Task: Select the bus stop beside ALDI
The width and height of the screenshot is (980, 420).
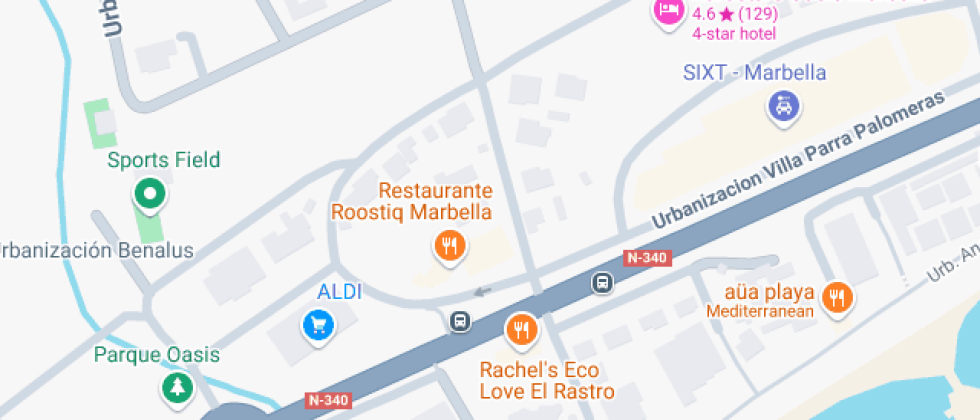Action: [459, 322]
